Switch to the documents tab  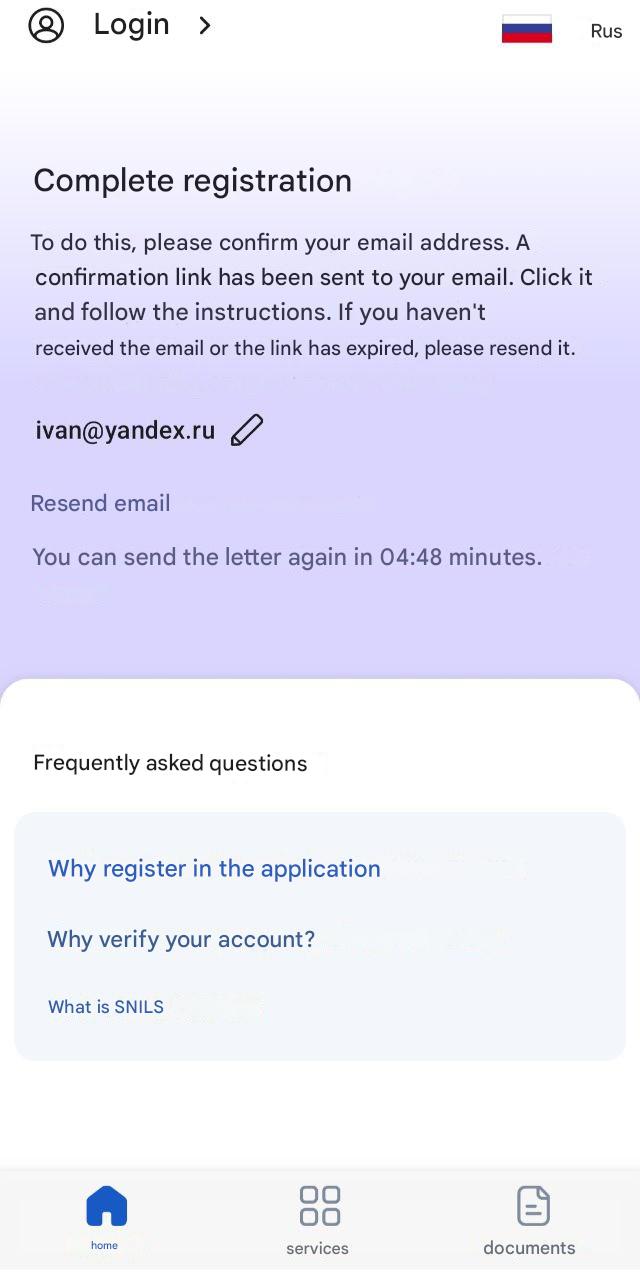pos(530,1218)
